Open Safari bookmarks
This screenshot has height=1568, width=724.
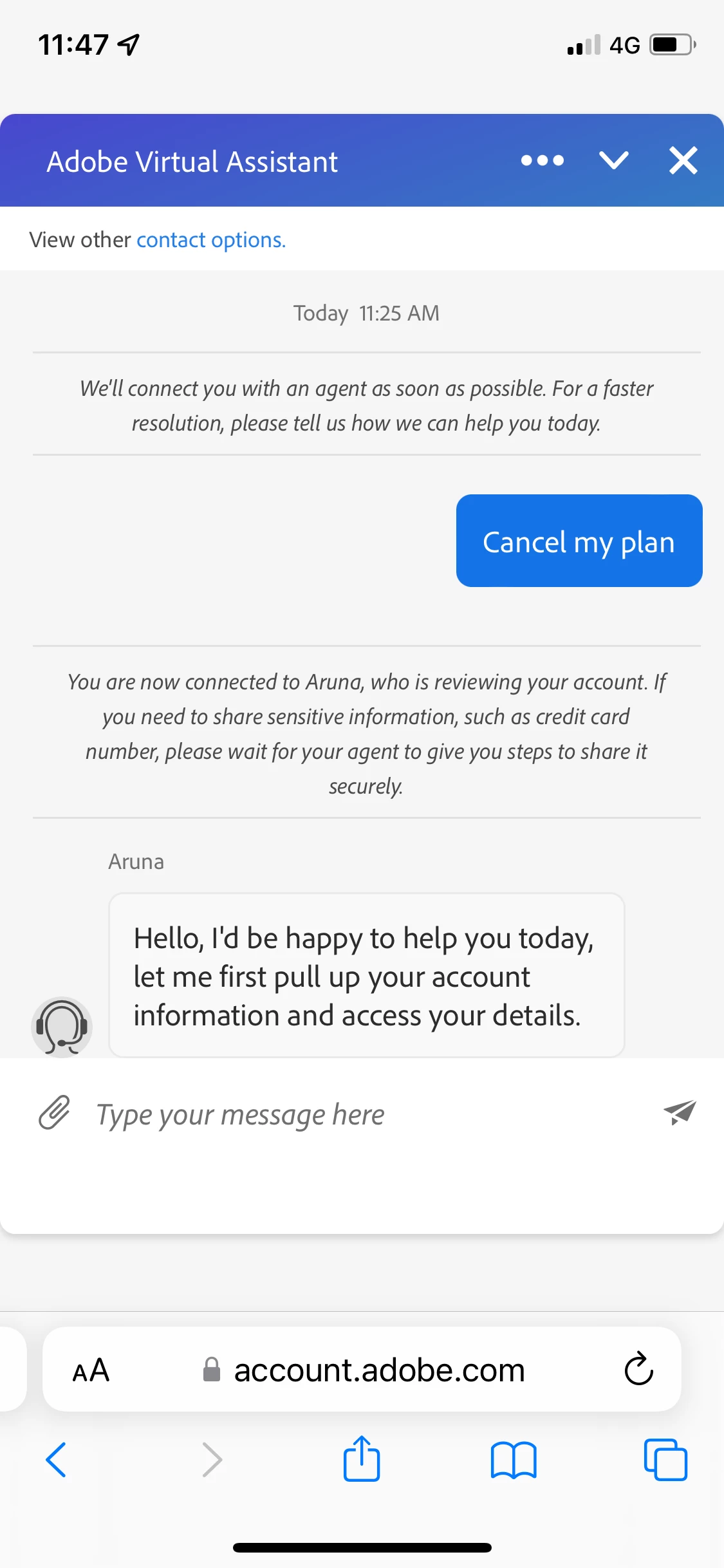click(x=513, y=1459)
